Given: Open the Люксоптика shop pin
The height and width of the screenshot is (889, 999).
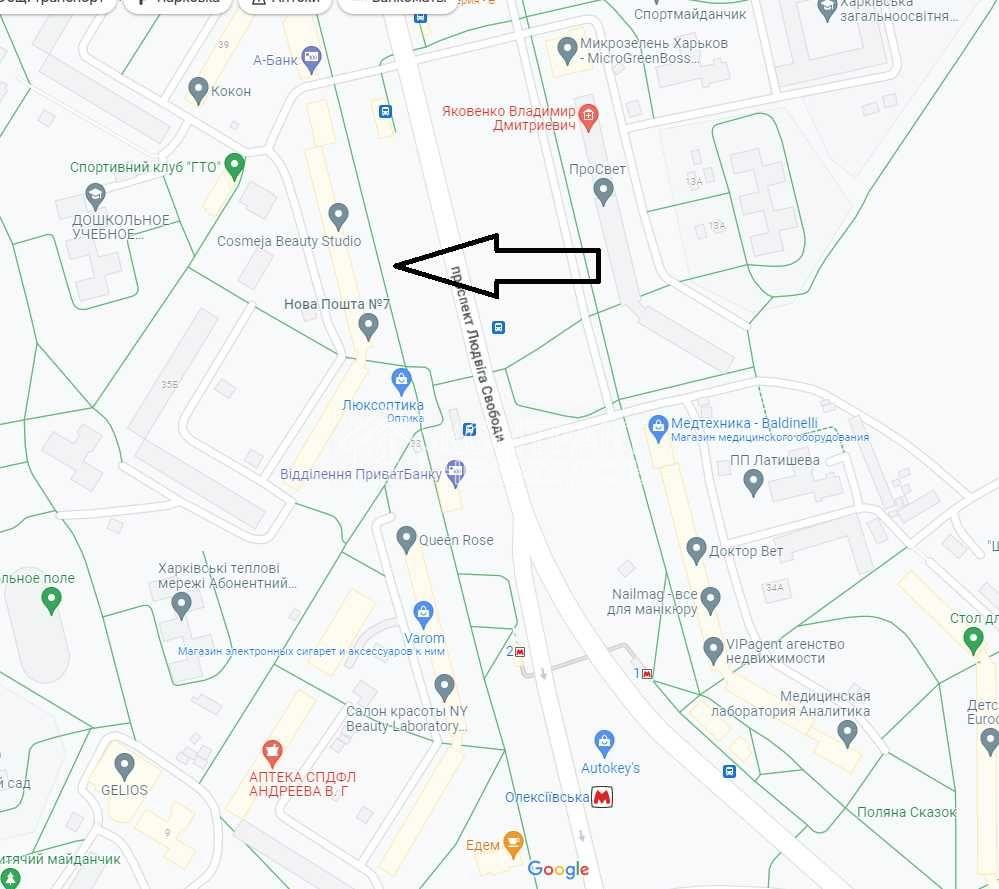Looking at the screenshot, I should point(401,380).
